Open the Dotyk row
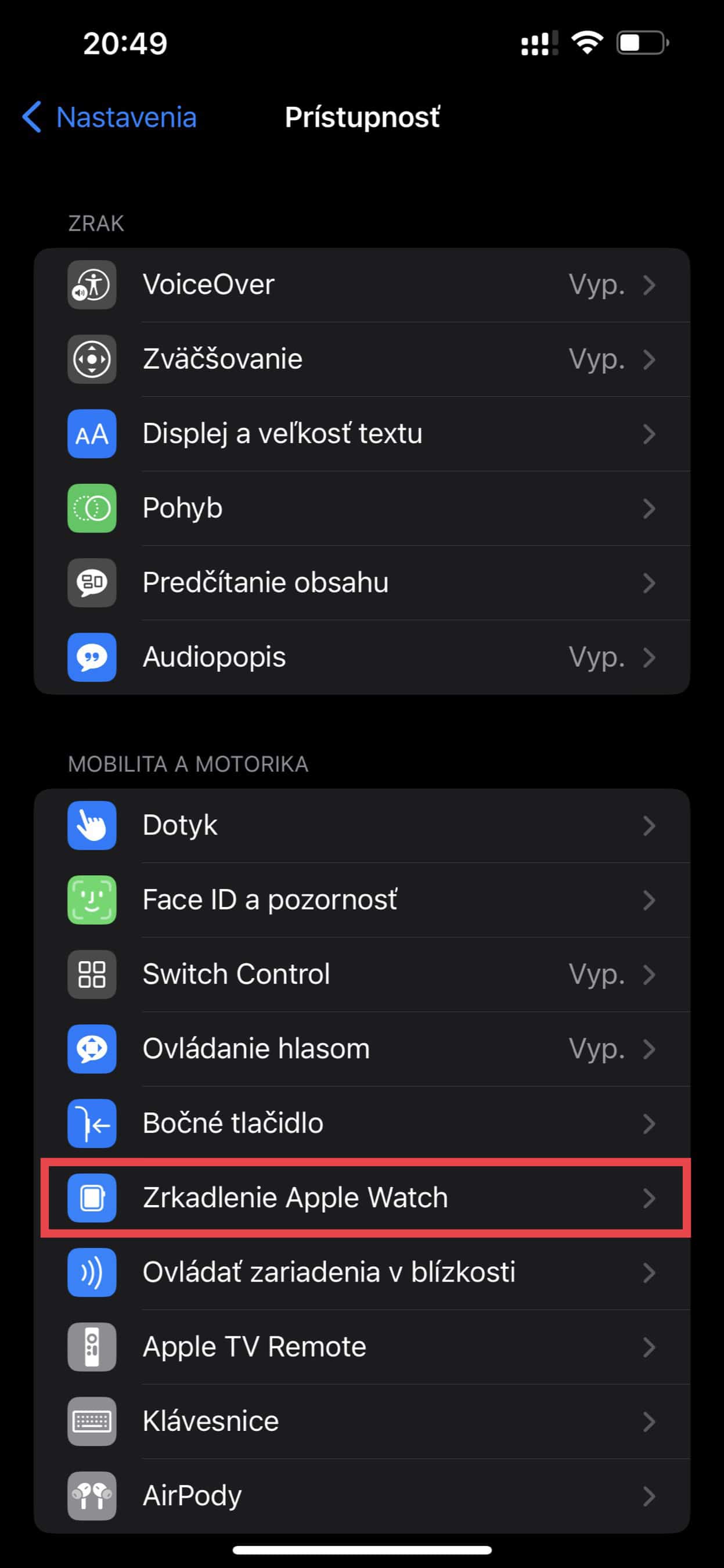Screen dimensions: 724x1568 [362, 825]
